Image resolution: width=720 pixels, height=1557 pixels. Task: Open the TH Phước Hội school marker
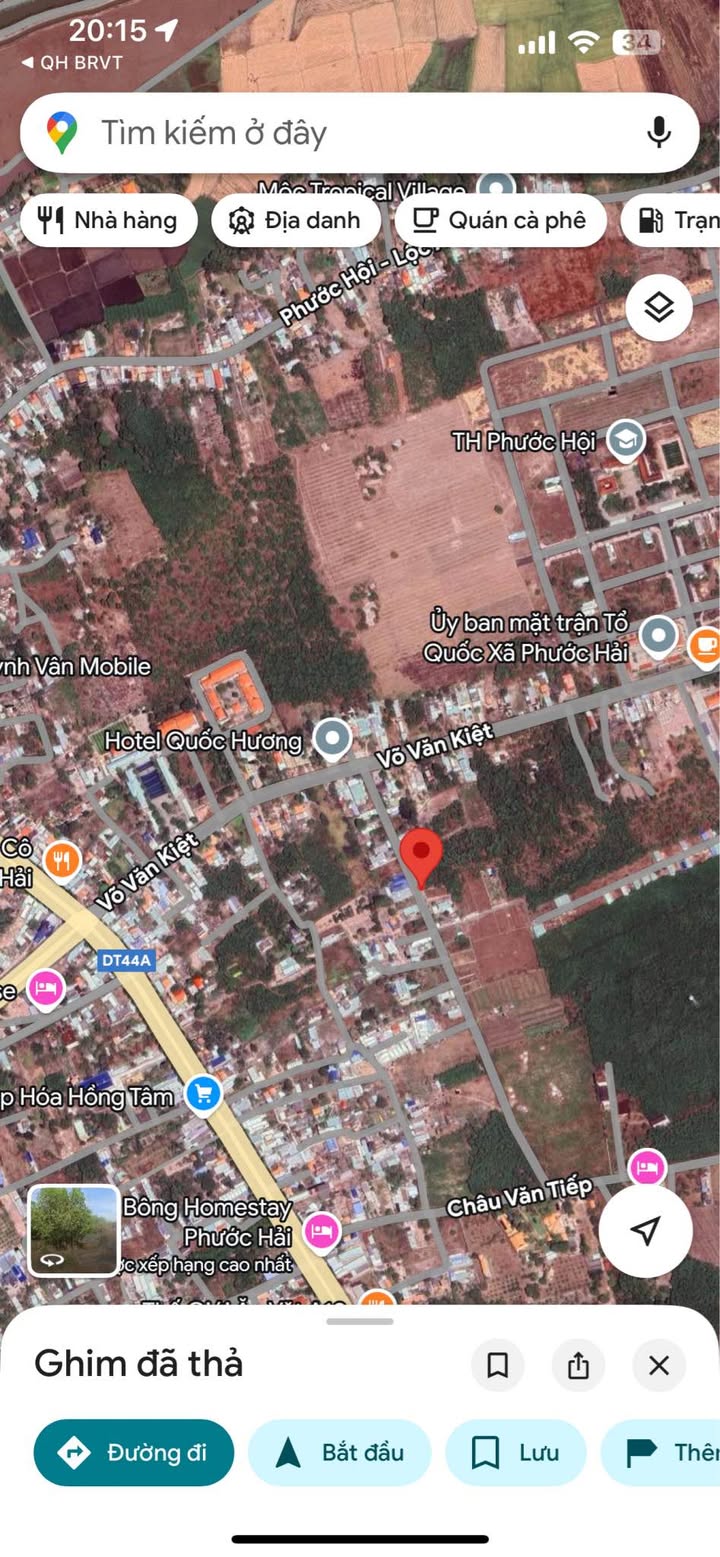[x=626, y=439]
